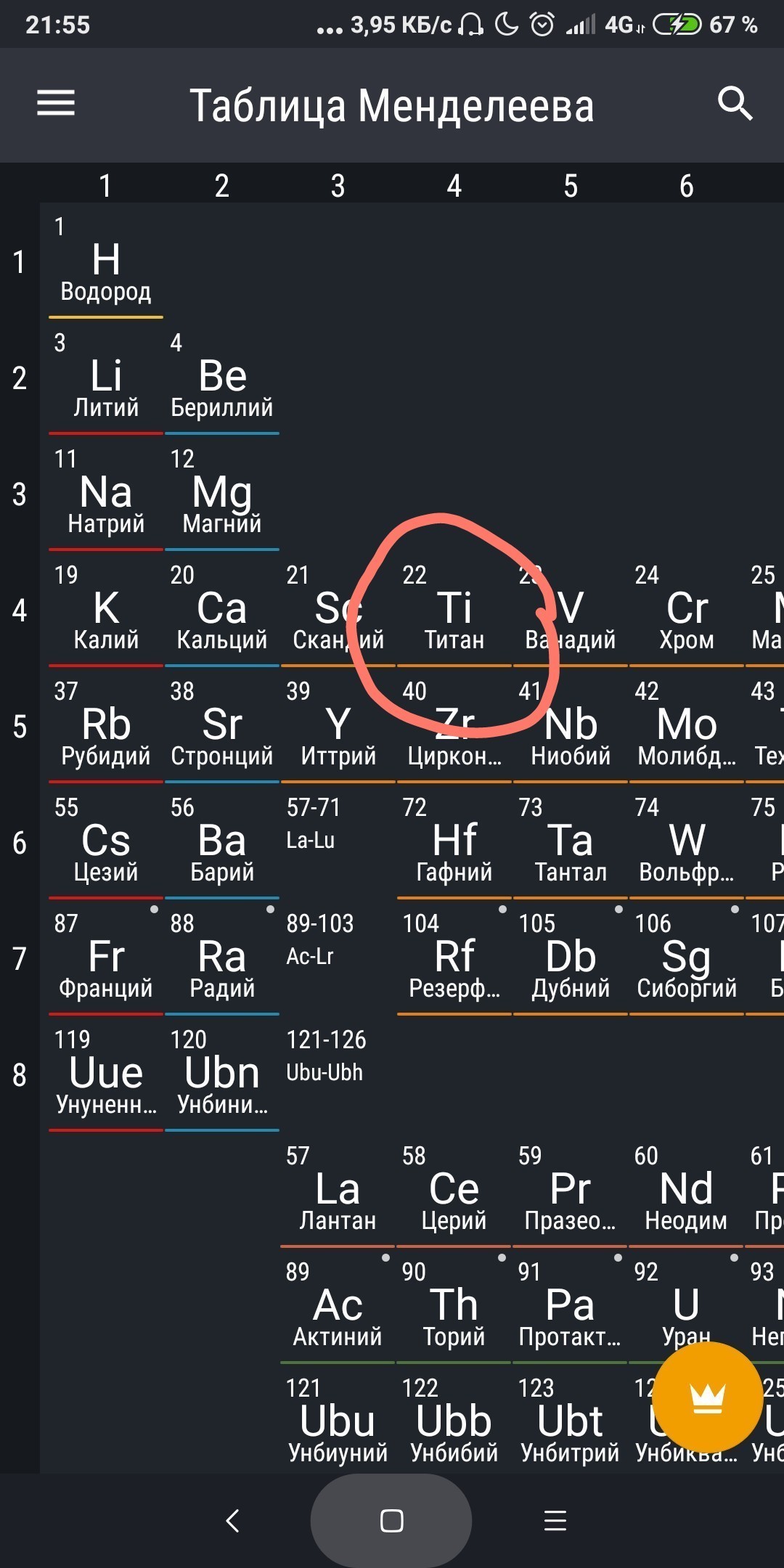Open the Церий (Ce) element
This screenshot has height=1568, width=784.
point(454,1191)
